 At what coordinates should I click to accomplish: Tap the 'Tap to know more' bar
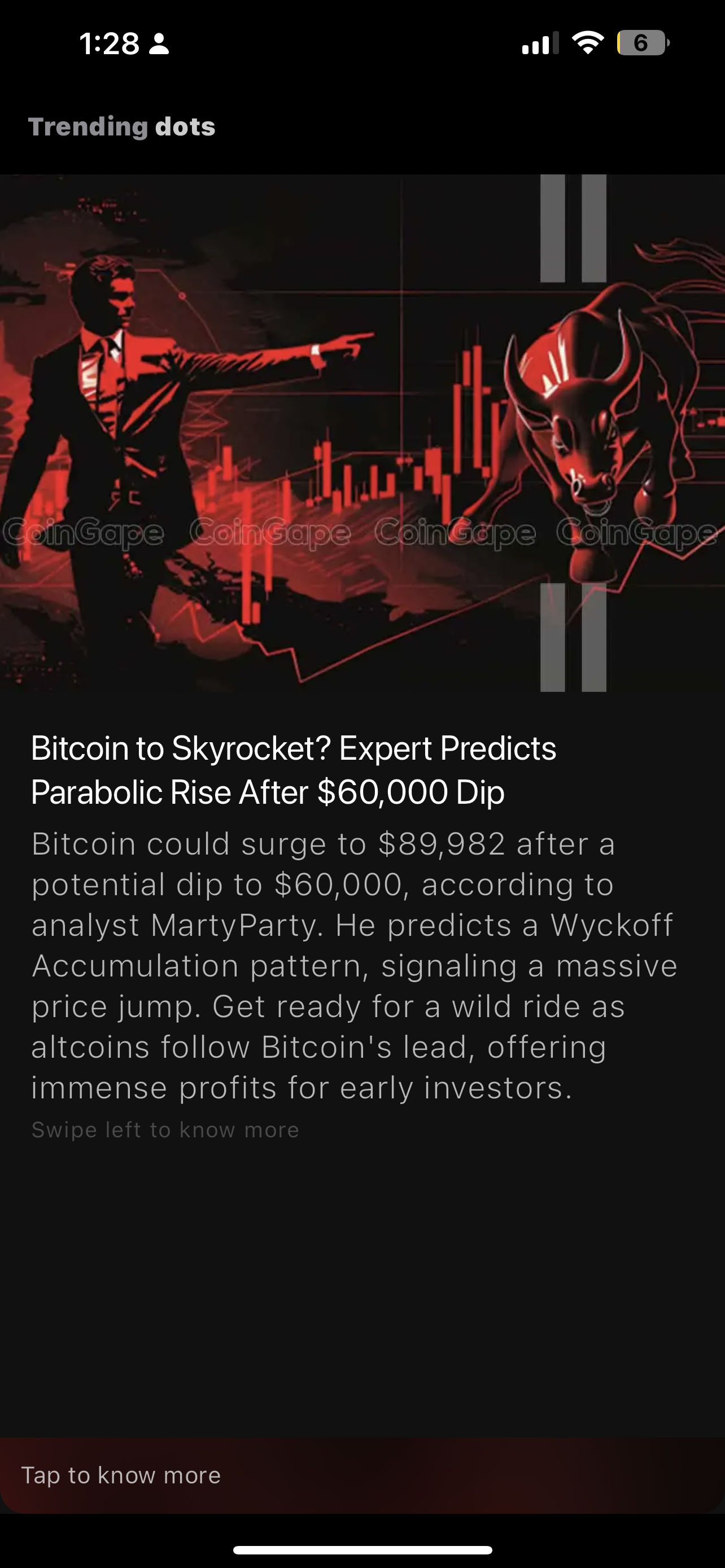coord(362,1475)
